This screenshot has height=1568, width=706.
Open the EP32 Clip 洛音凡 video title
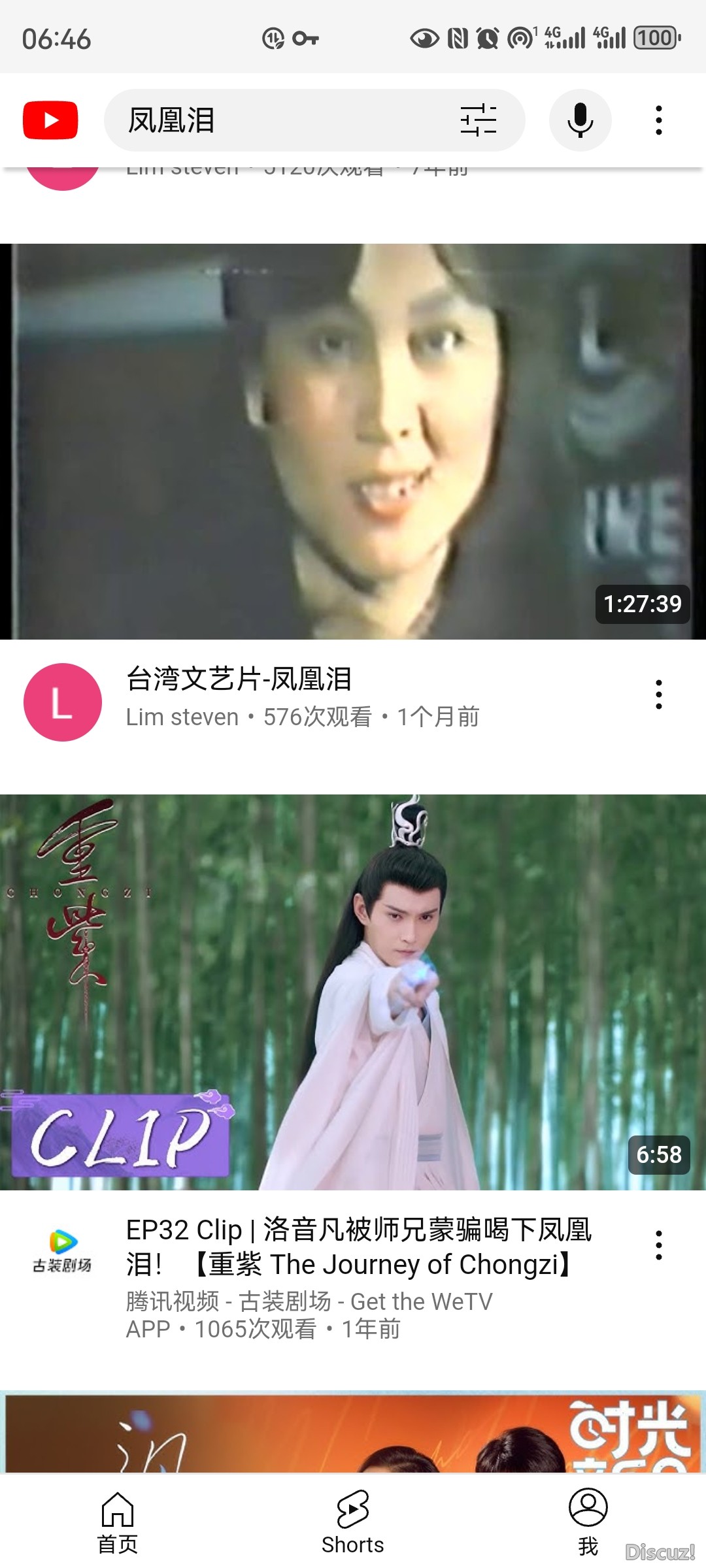pos(358,1247)
